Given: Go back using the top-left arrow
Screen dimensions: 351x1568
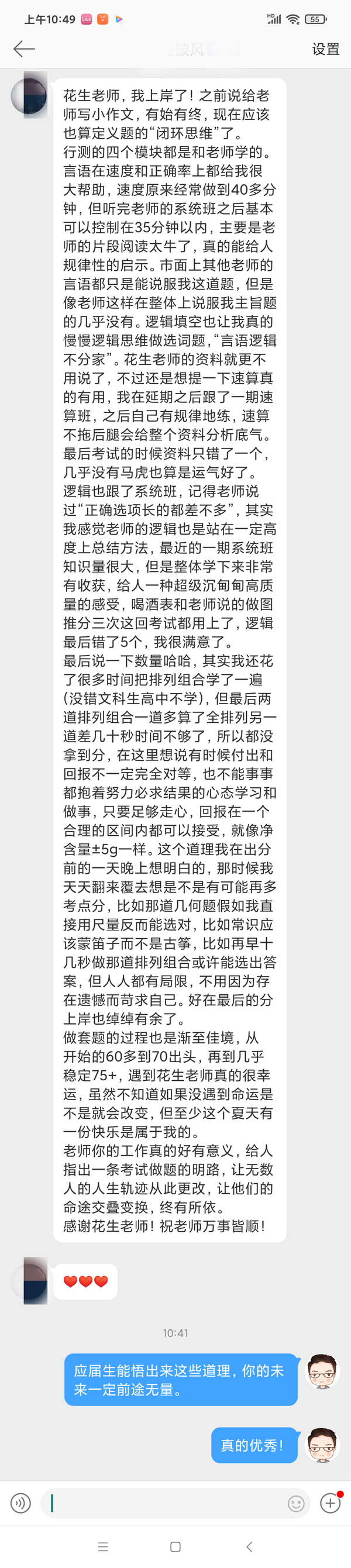Looking at the screenshot, I should coord(24,49).
